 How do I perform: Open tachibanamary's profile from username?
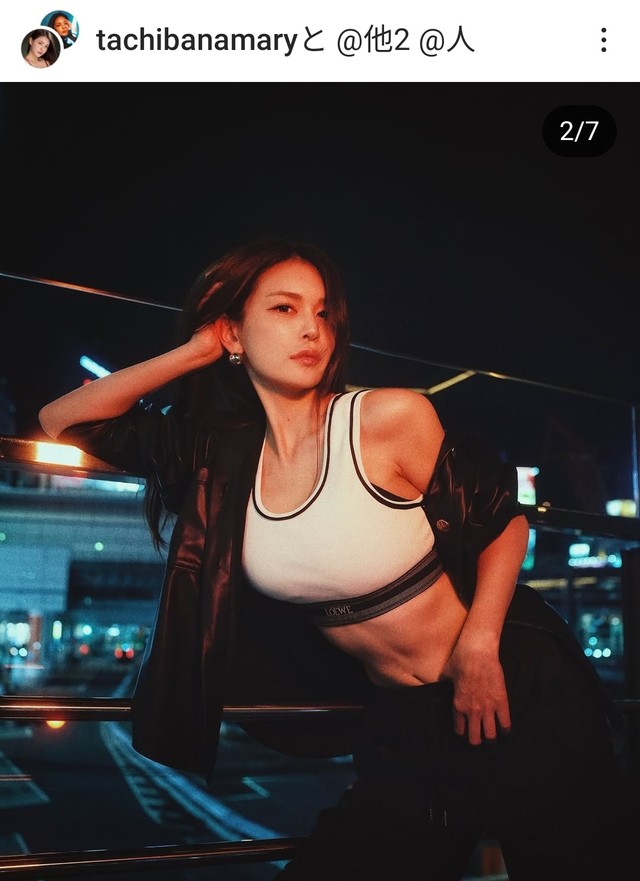[196, 41]
